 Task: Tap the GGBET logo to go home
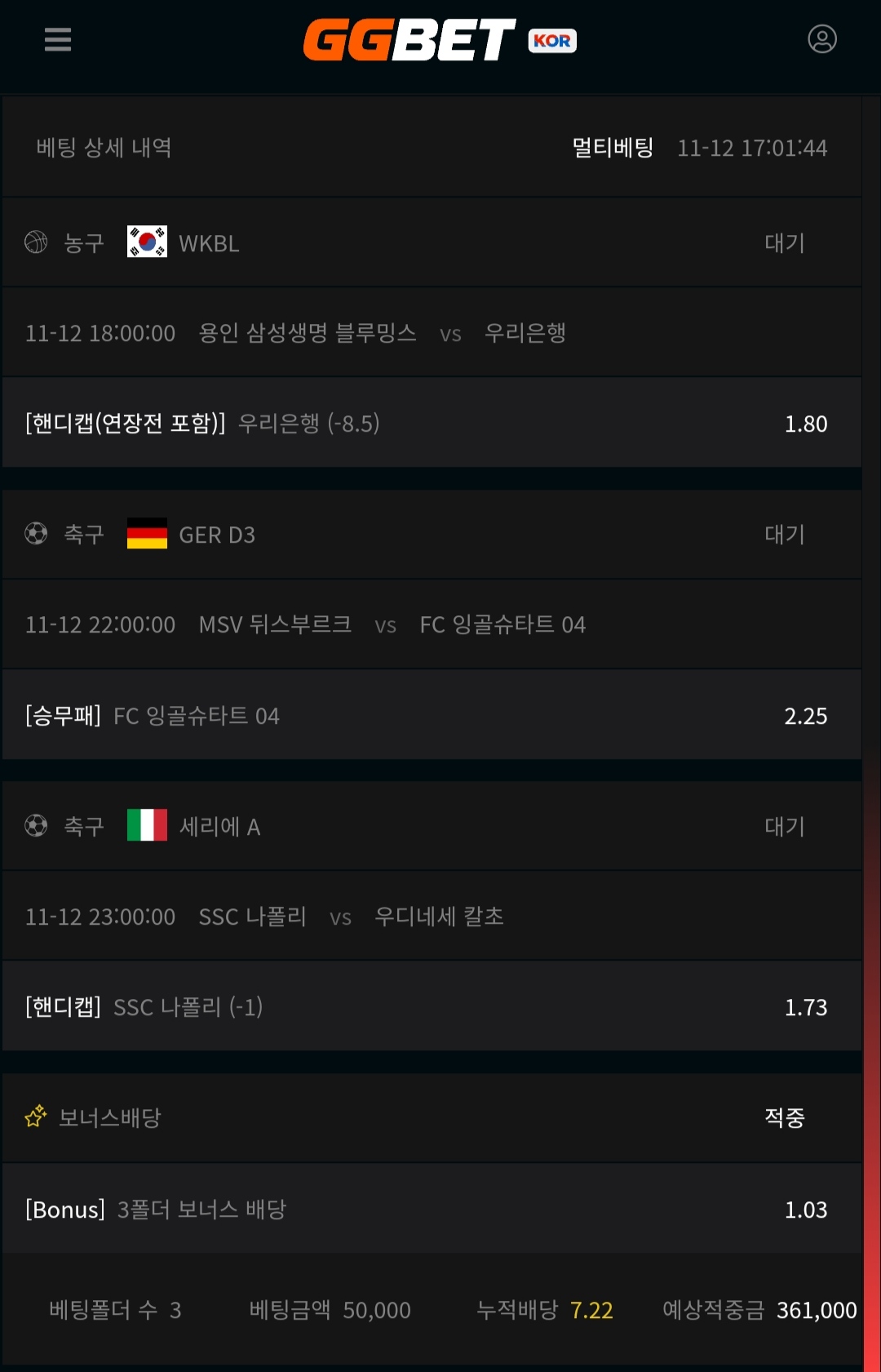[x=410, y=40]
